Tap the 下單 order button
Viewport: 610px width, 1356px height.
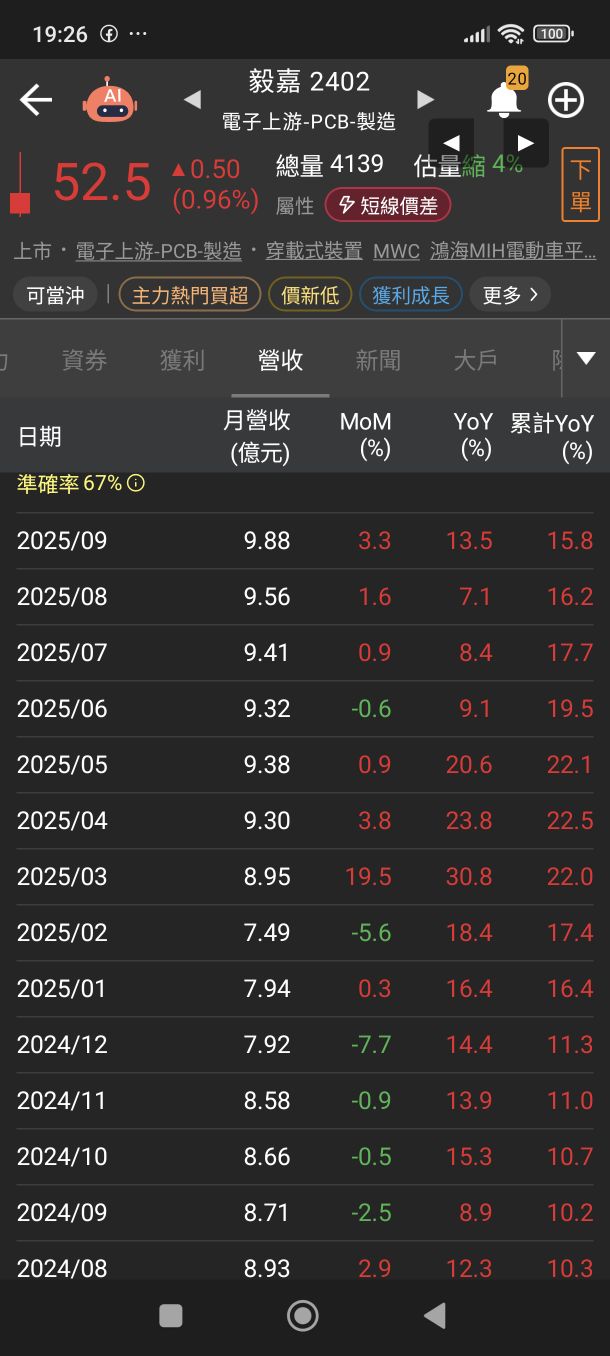(x=580, y=184)
